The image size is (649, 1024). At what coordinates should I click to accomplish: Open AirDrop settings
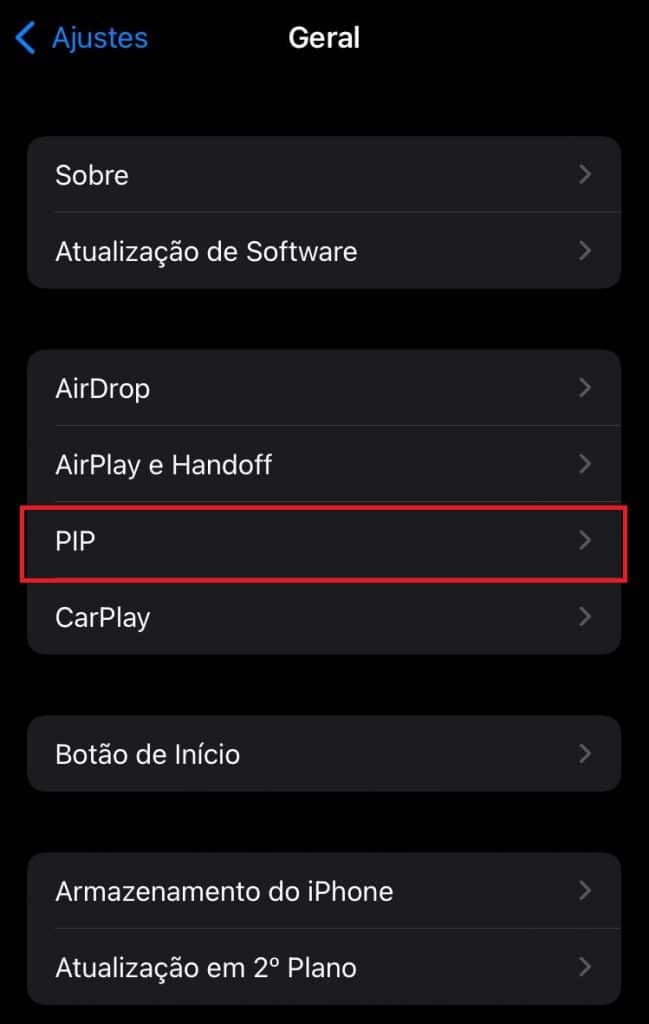coord(323,388)
